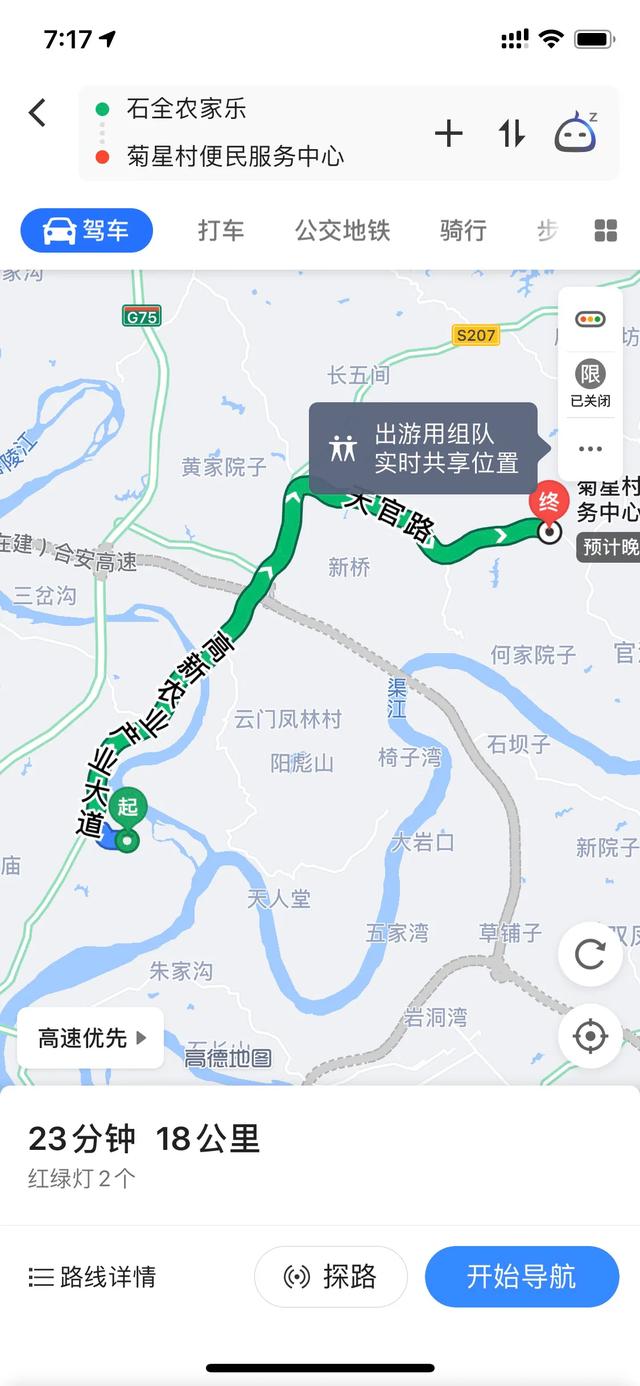Tap 开始导航 to start navigation
Screen dimensions: 640x1386
click(x=521, y=1277)
